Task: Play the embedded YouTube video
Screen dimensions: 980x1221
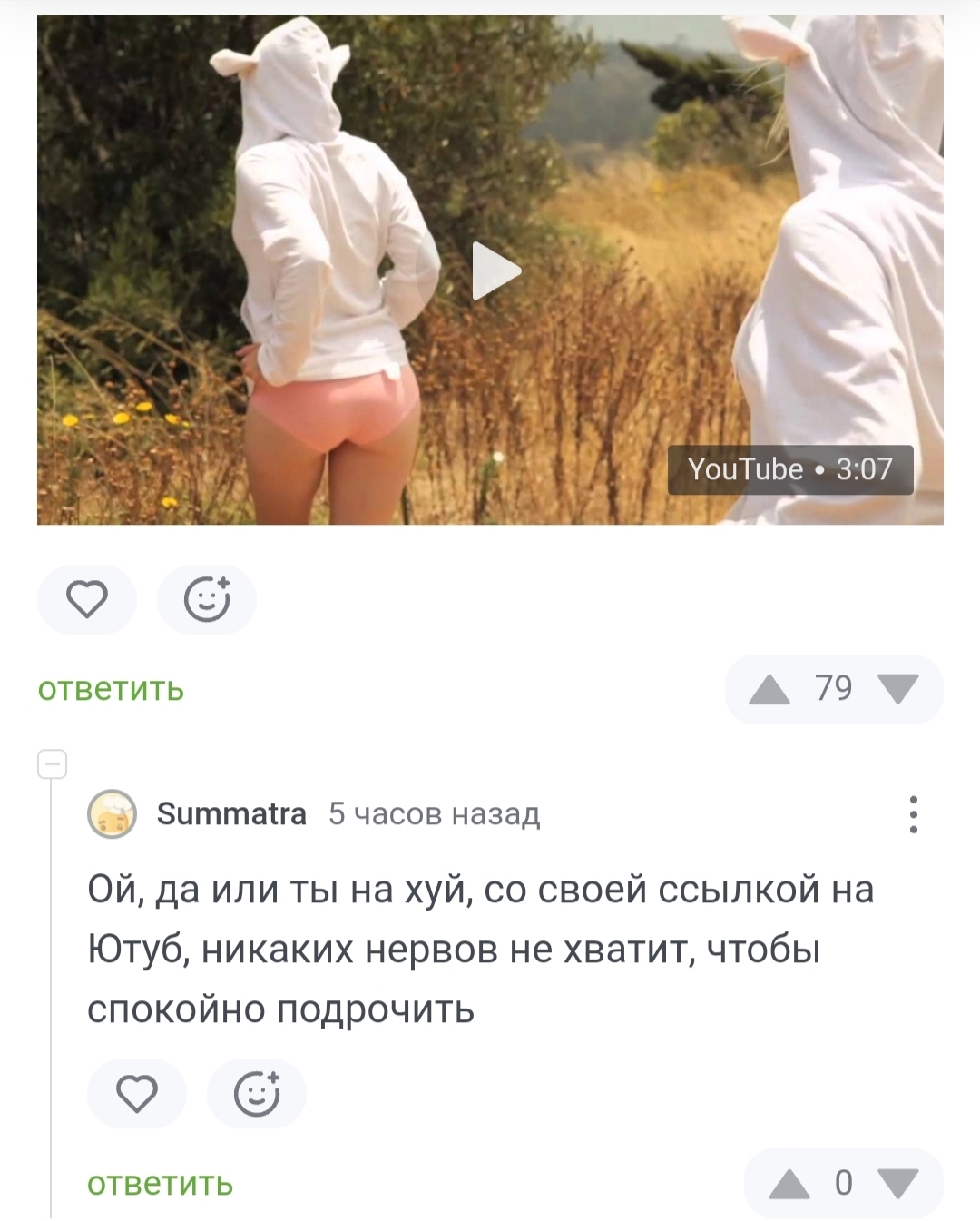Action: tap(495, 271)
